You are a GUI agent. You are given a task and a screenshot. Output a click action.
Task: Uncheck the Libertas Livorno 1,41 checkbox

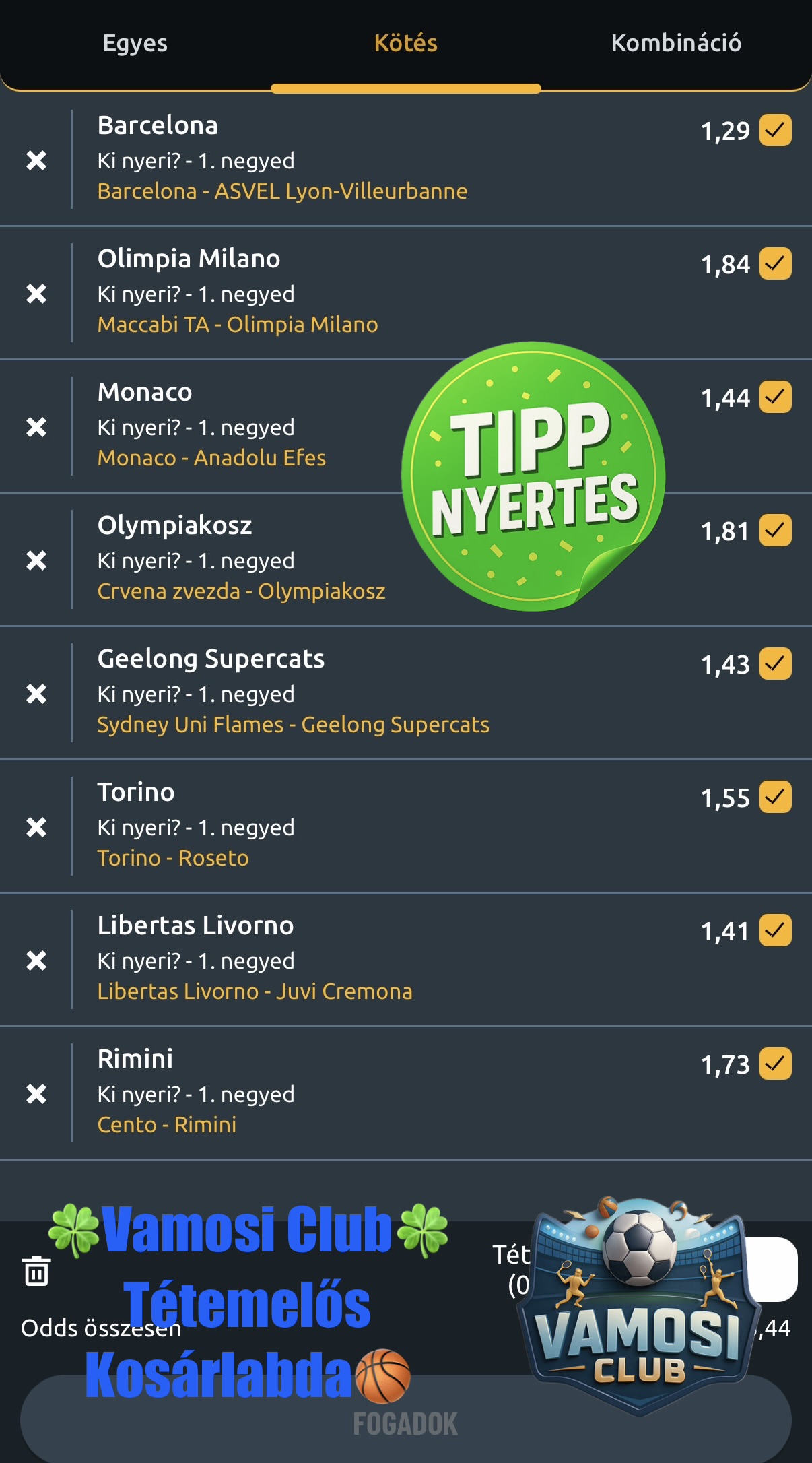coord(775,930)
